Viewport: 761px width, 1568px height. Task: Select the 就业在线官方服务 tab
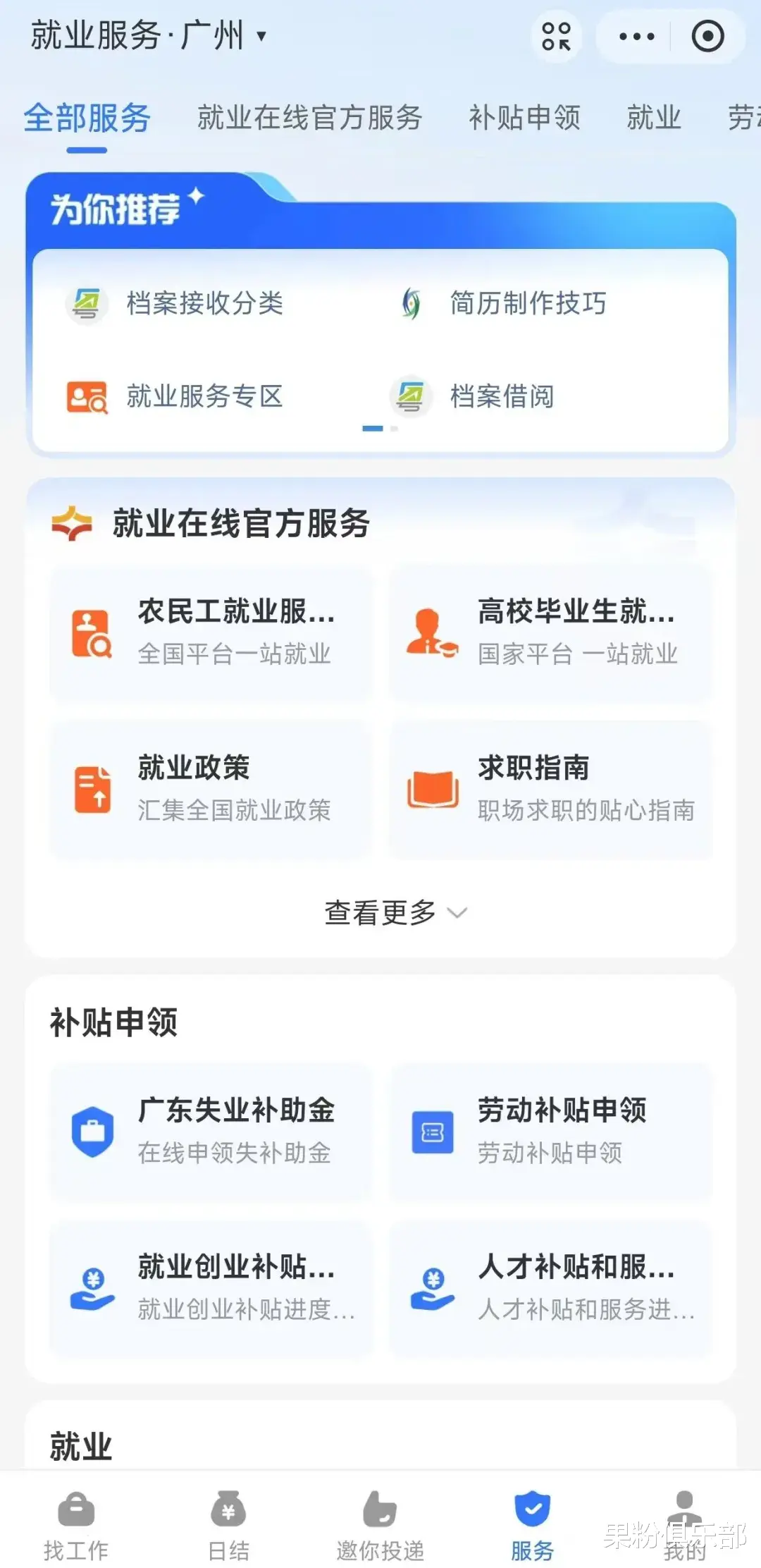(x=310, y=118)
